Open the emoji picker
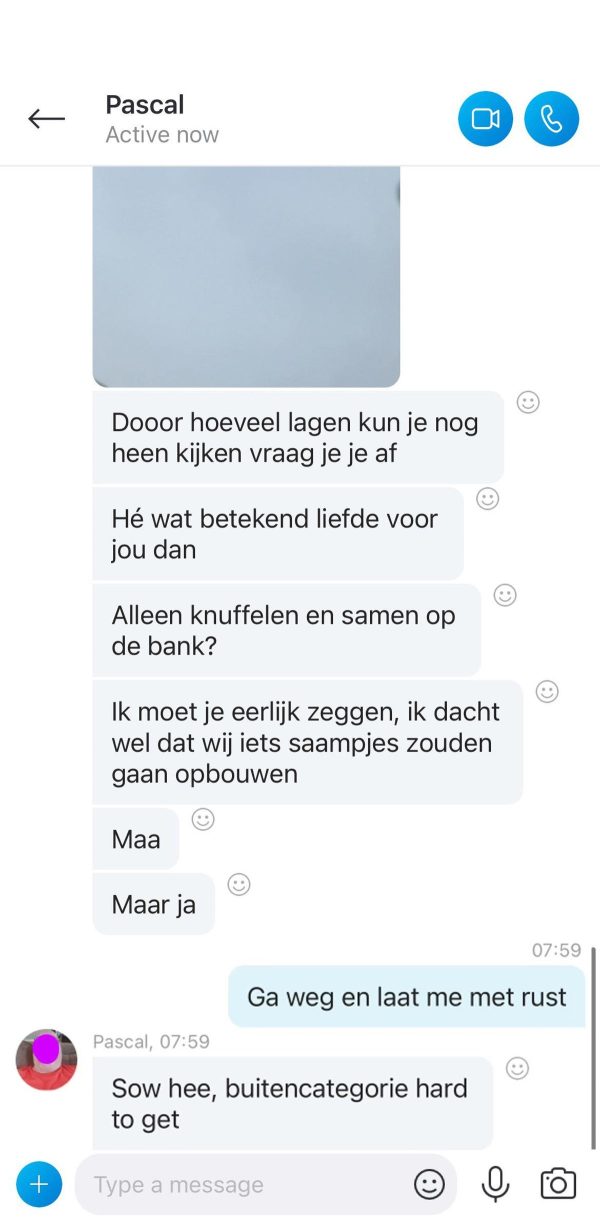The height and width of the screenshot is (1229, 600). coord(429,1185)
